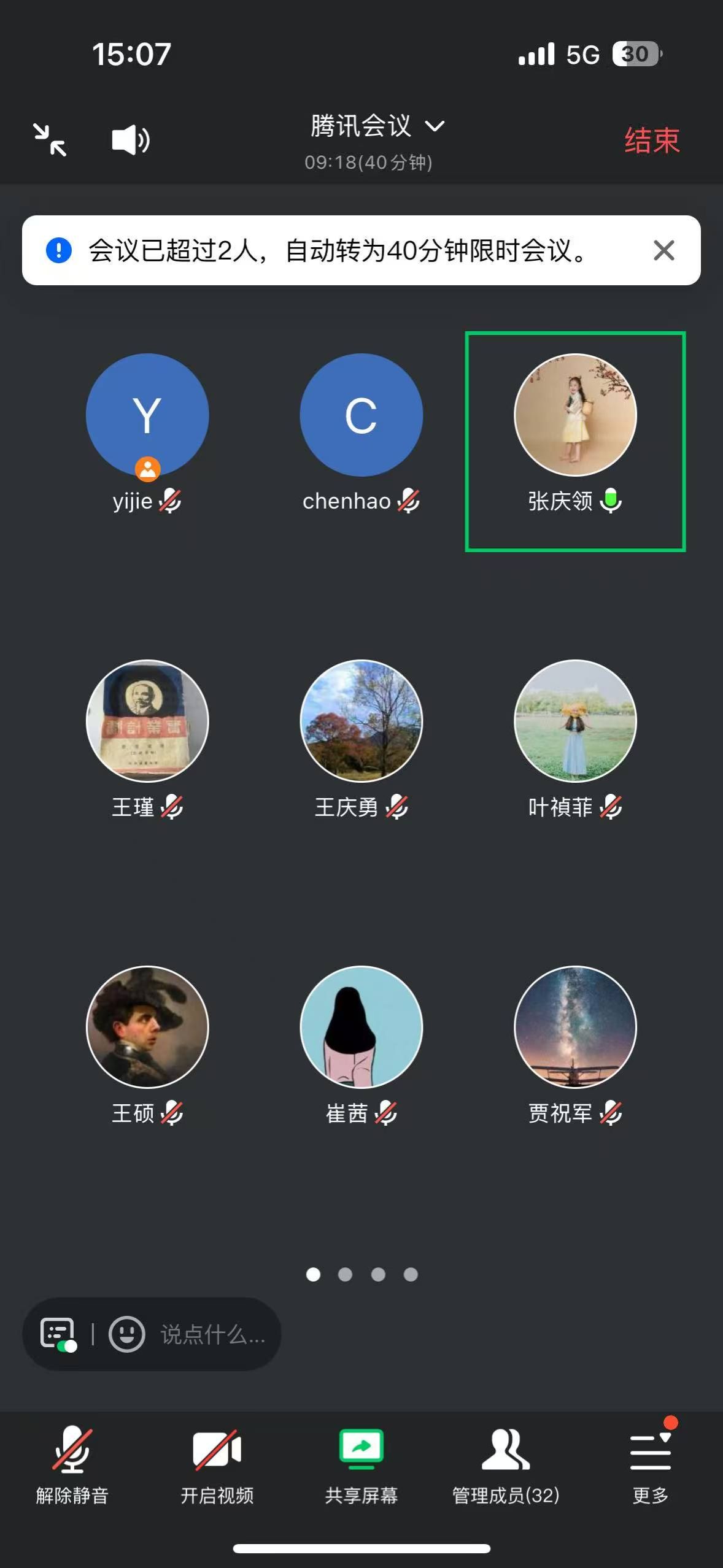723x1568 pixels.
Task: Toggle the speaker audio output
Action: 130,140
